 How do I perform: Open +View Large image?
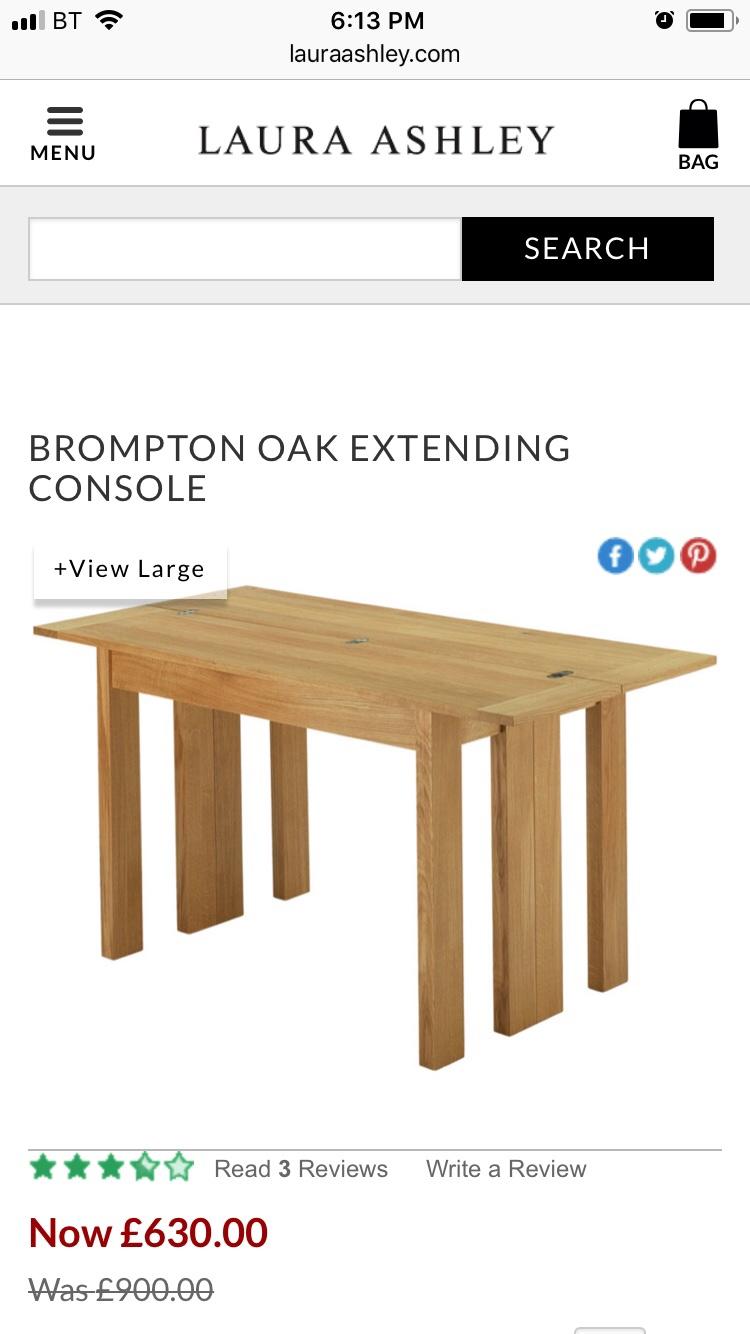[x=130, y=570]
